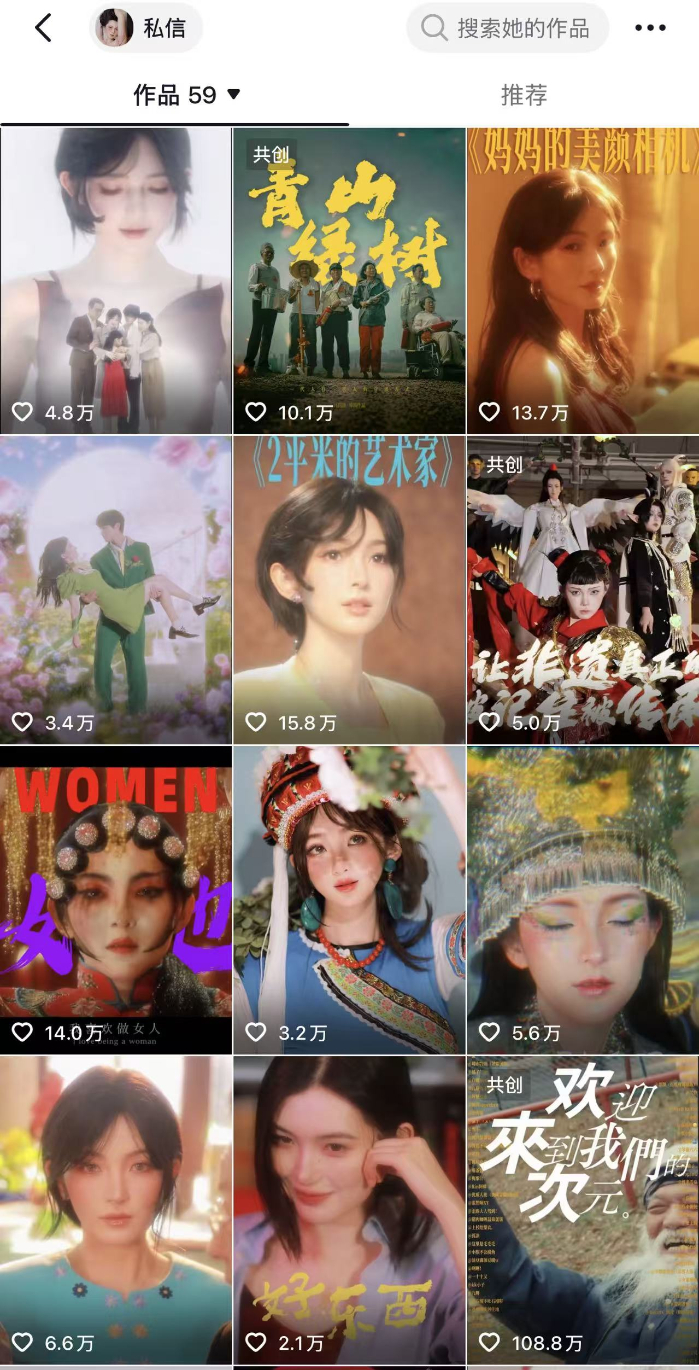This screenshot has height=1370, width=699.
Task: Open the 2平米的艺术家 video
Action: click(x=349, y=590)
